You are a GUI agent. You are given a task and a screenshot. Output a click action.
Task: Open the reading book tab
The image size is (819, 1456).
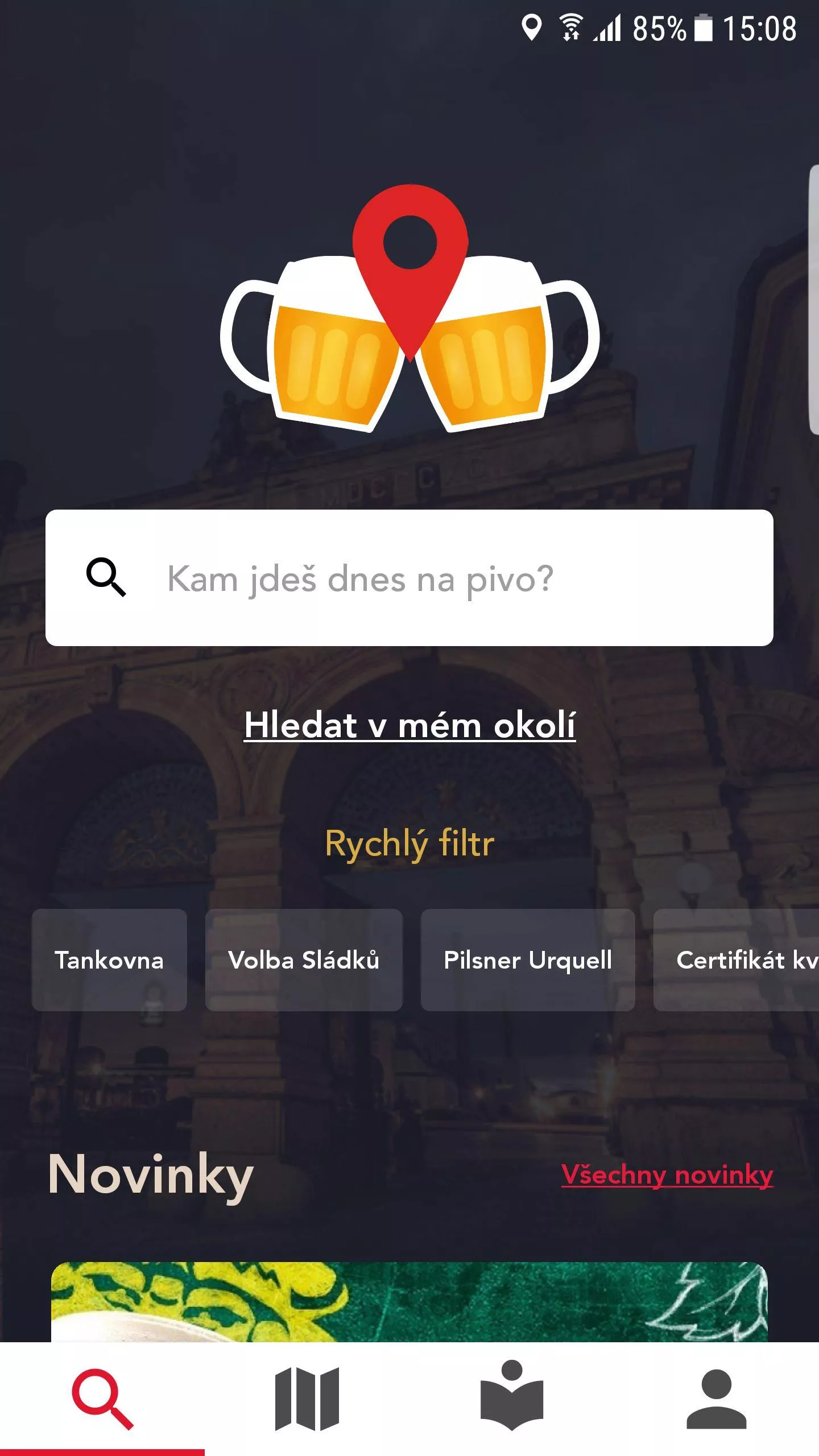512,1399
